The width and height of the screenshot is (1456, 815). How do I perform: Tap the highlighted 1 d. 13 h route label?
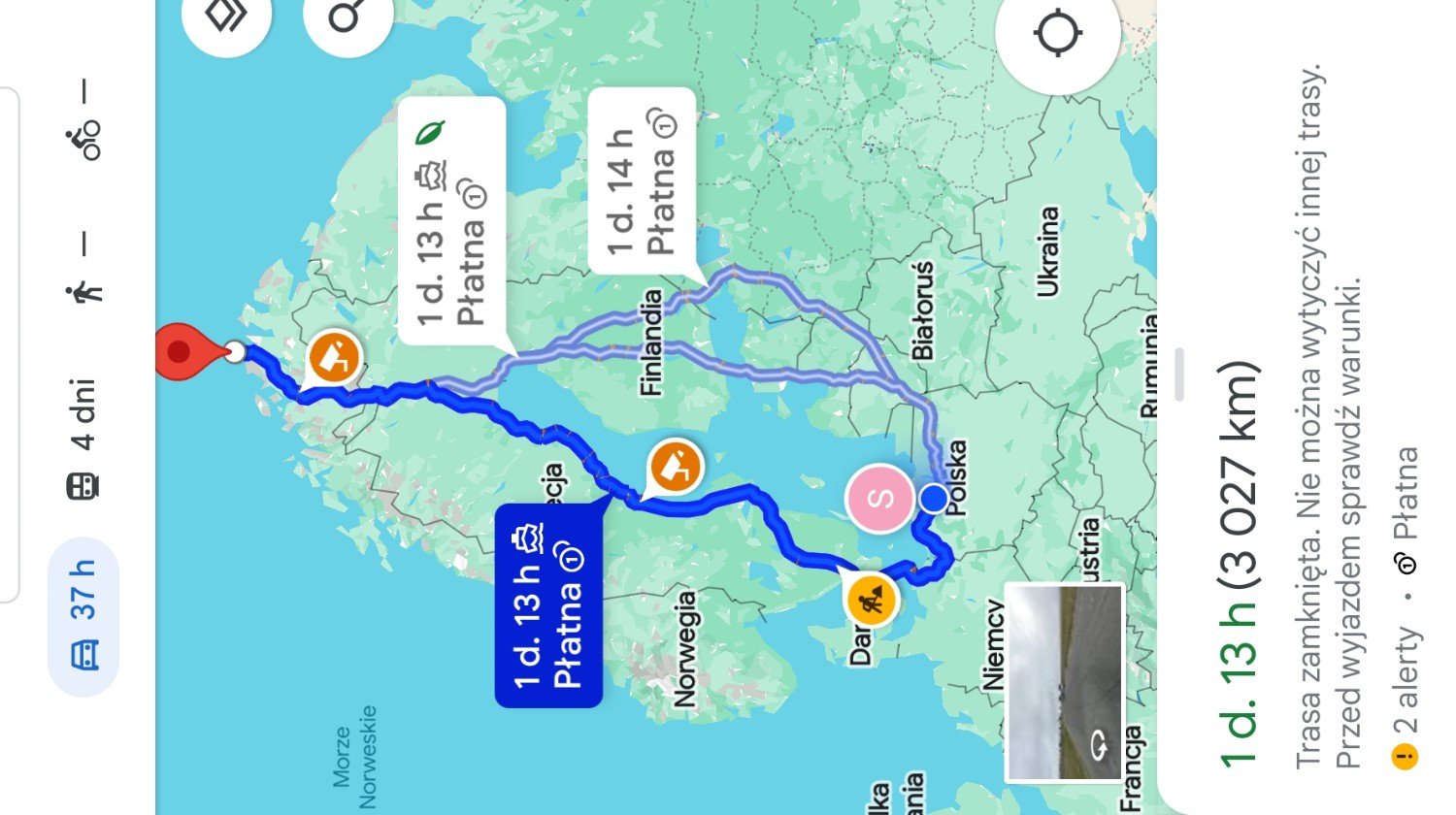[x=548, y=605]
